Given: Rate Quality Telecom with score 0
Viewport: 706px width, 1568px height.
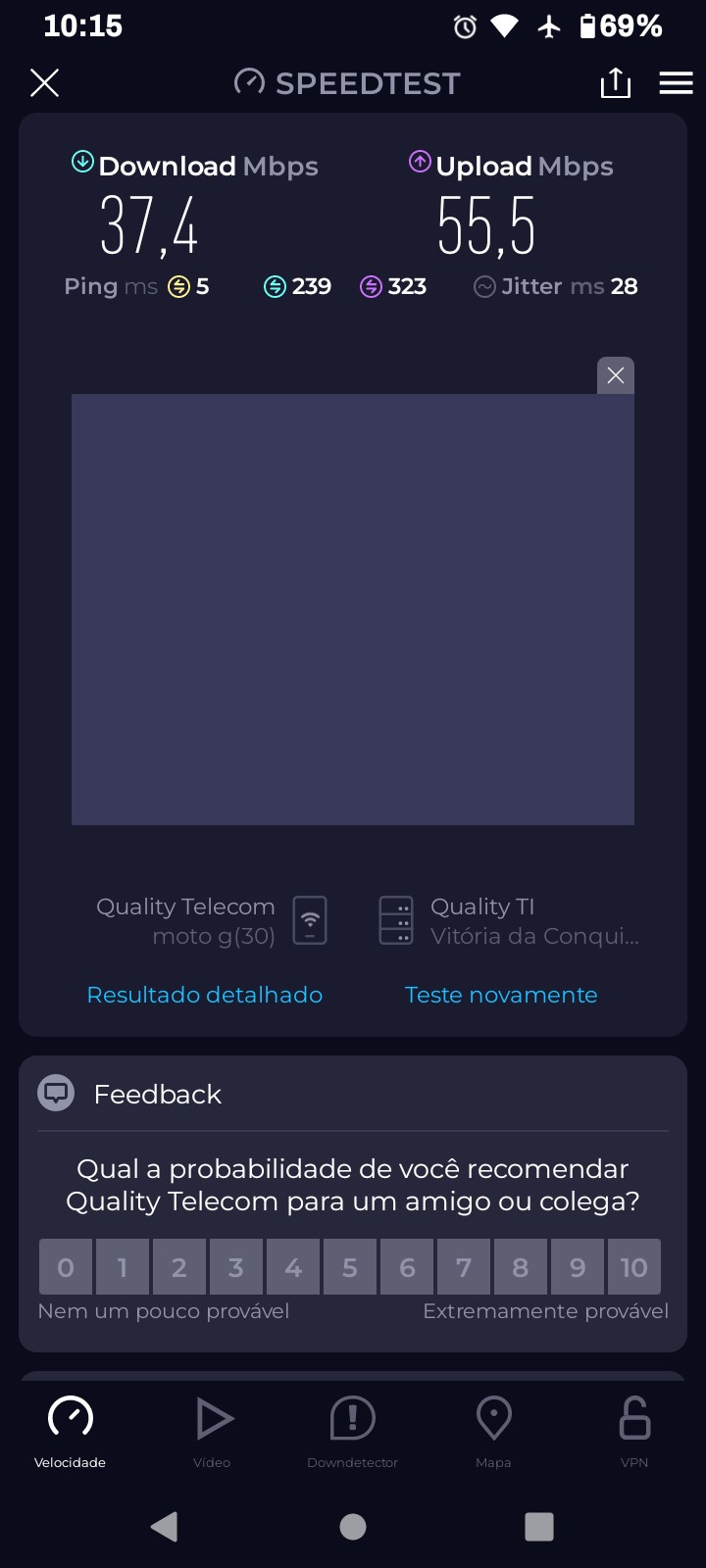Looking at the screenshot, I should 66,1267.
